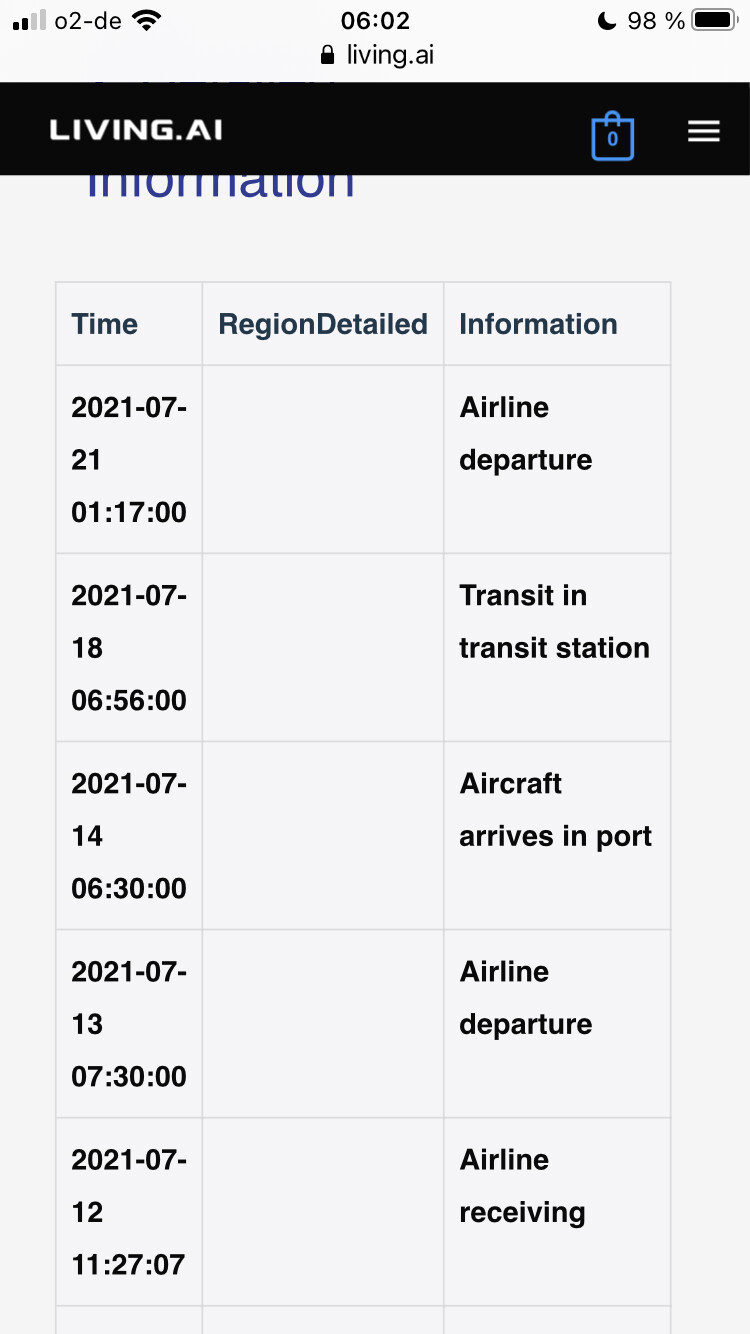
Task: Tap the living.ai address bar
Action: [x=375, y=54]
